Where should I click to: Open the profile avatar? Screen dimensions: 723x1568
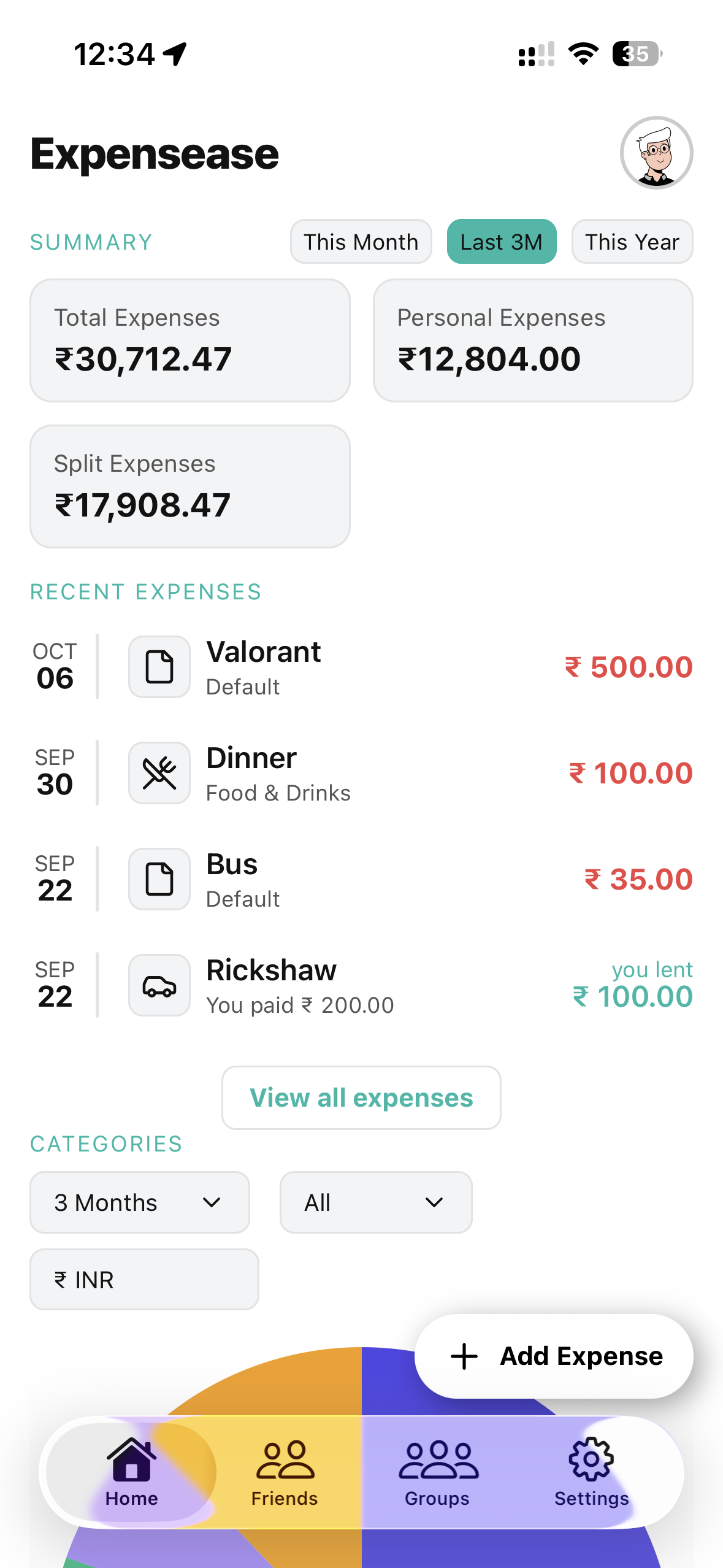[x=656, y=153]
